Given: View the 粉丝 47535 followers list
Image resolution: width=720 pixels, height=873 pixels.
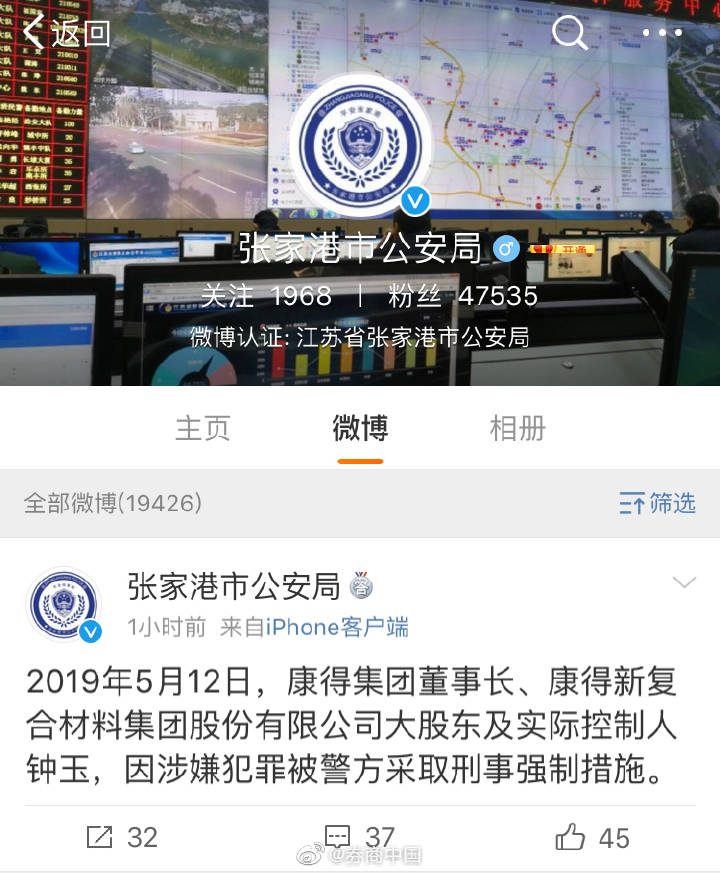Looking at the screenshot, I should 463,296.
